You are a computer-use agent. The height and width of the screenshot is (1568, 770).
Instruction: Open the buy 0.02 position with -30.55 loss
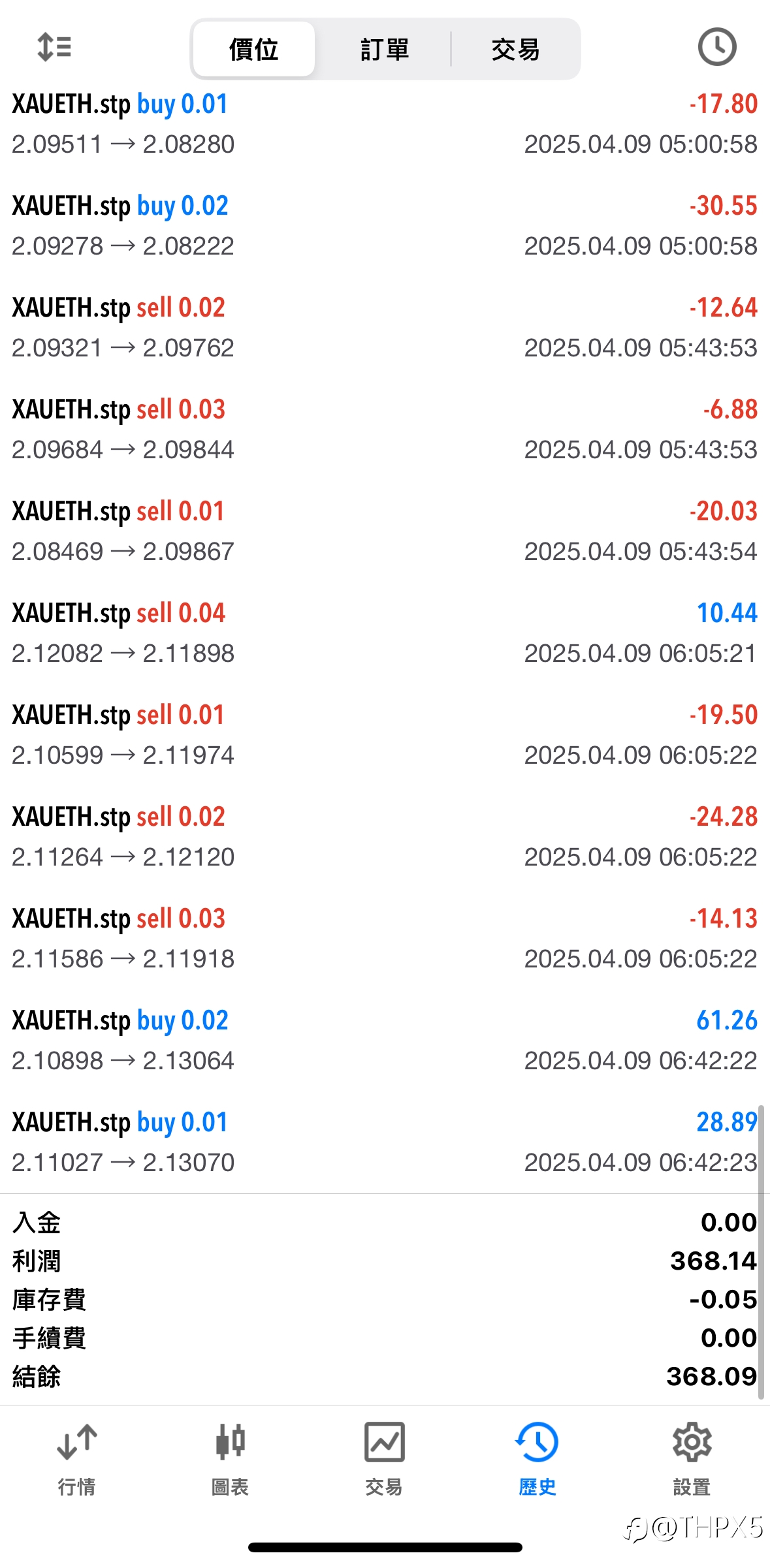click(385, 226)
